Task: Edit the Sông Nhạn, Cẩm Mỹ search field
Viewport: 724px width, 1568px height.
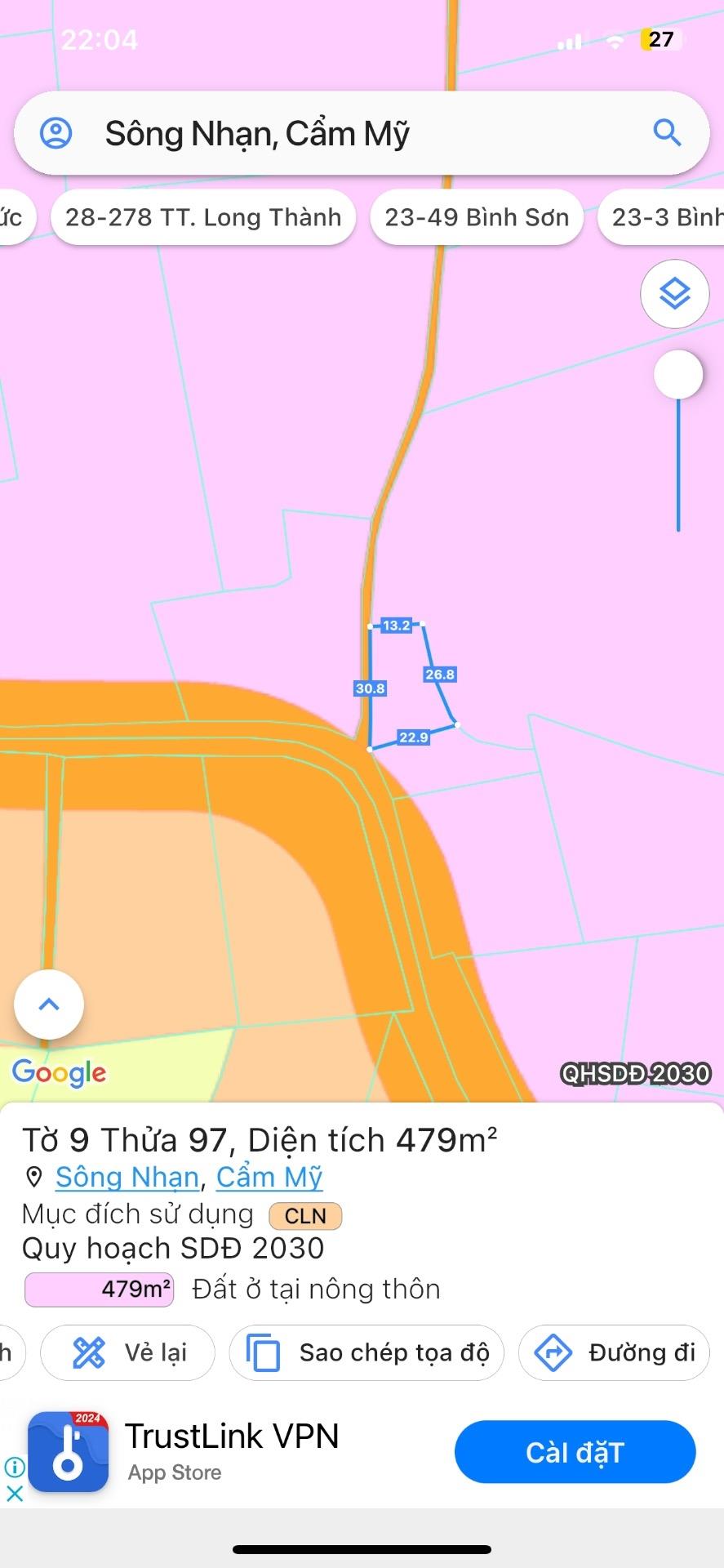Action: [x=343, y=134]
